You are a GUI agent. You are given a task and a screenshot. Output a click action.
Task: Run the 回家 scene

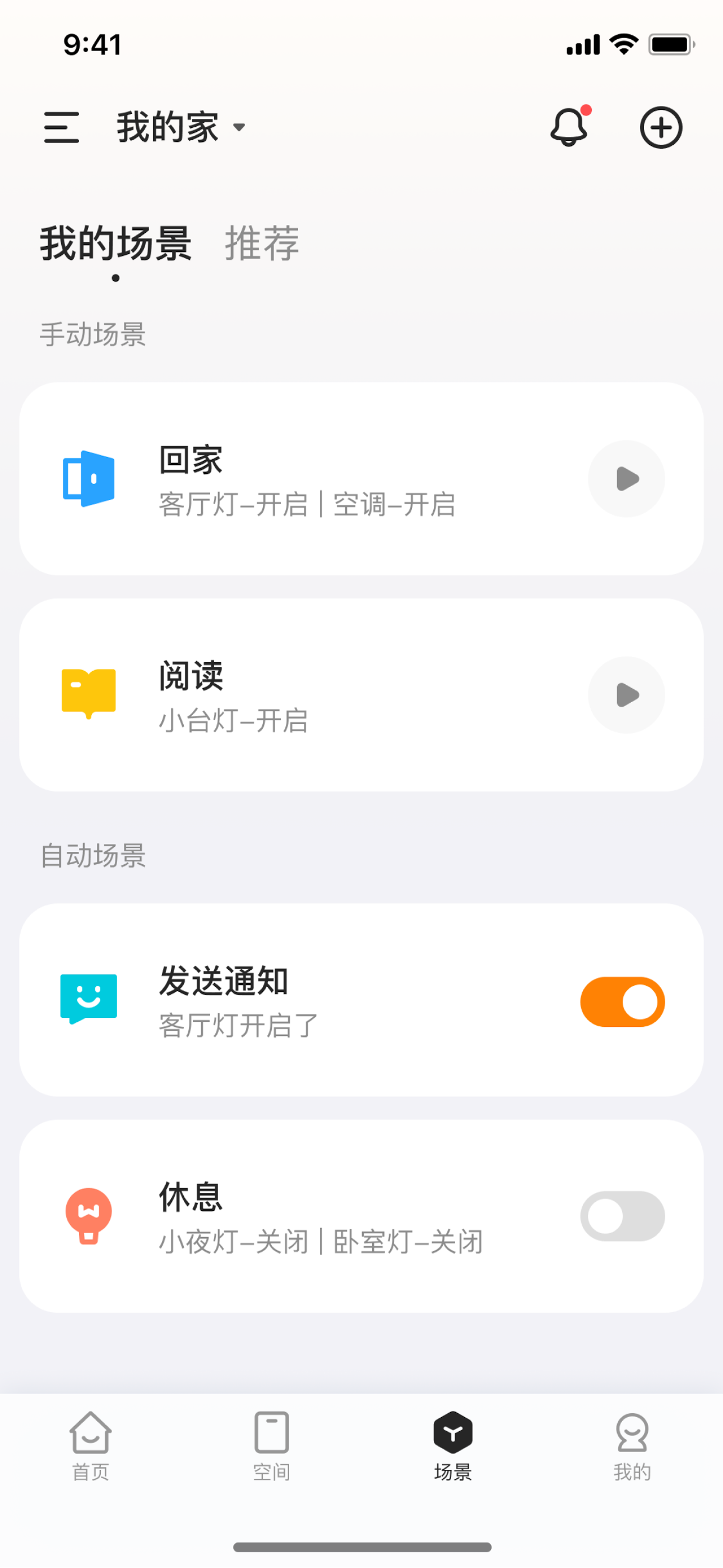(x=626, y=478)
